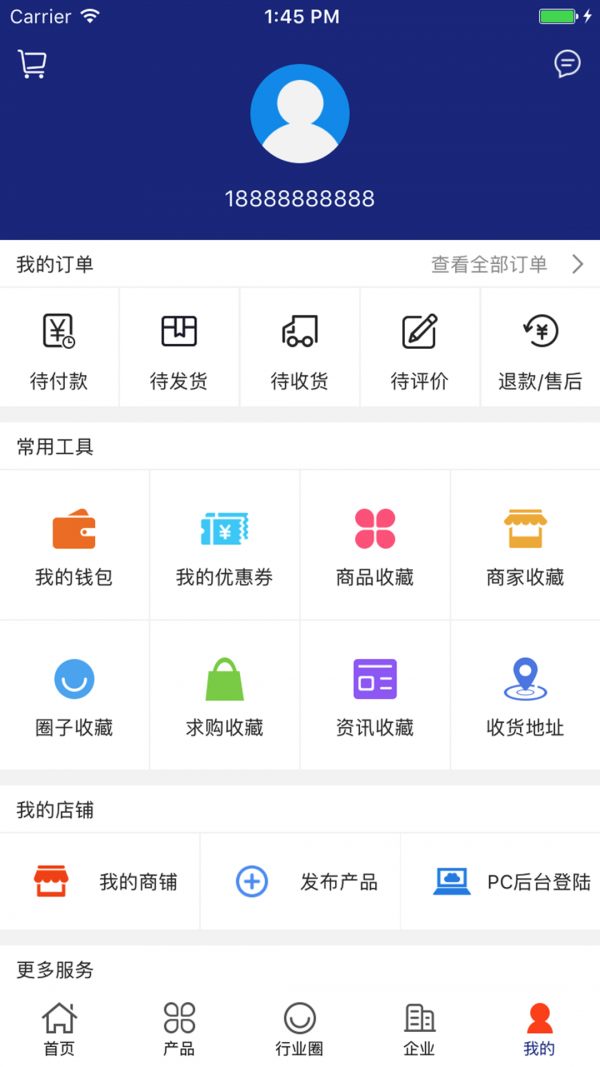This screenshot has width=600, height=1067.
Task: View all orders (查看全部订单)
Action: coord(506,265)
